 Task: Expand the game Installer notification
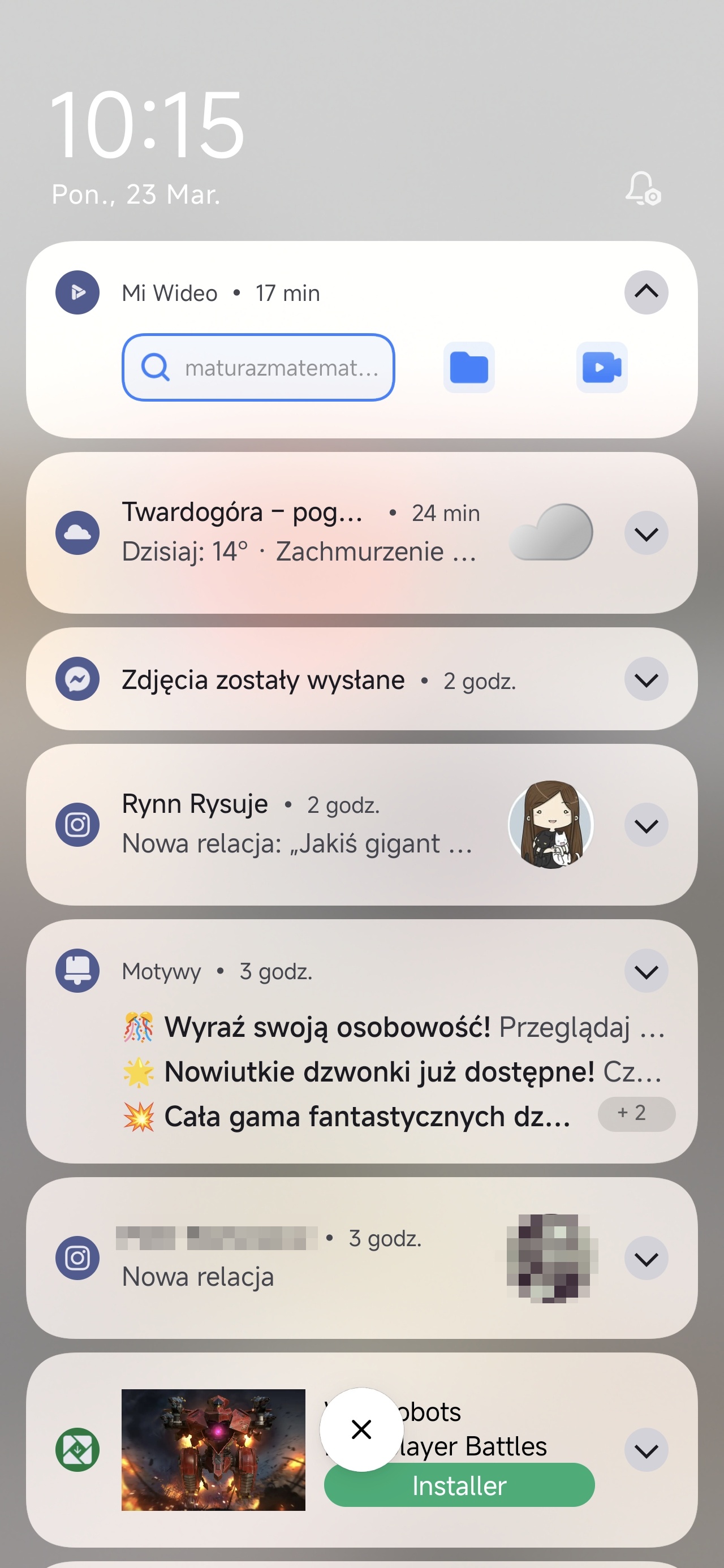(x=645, y=1450)
